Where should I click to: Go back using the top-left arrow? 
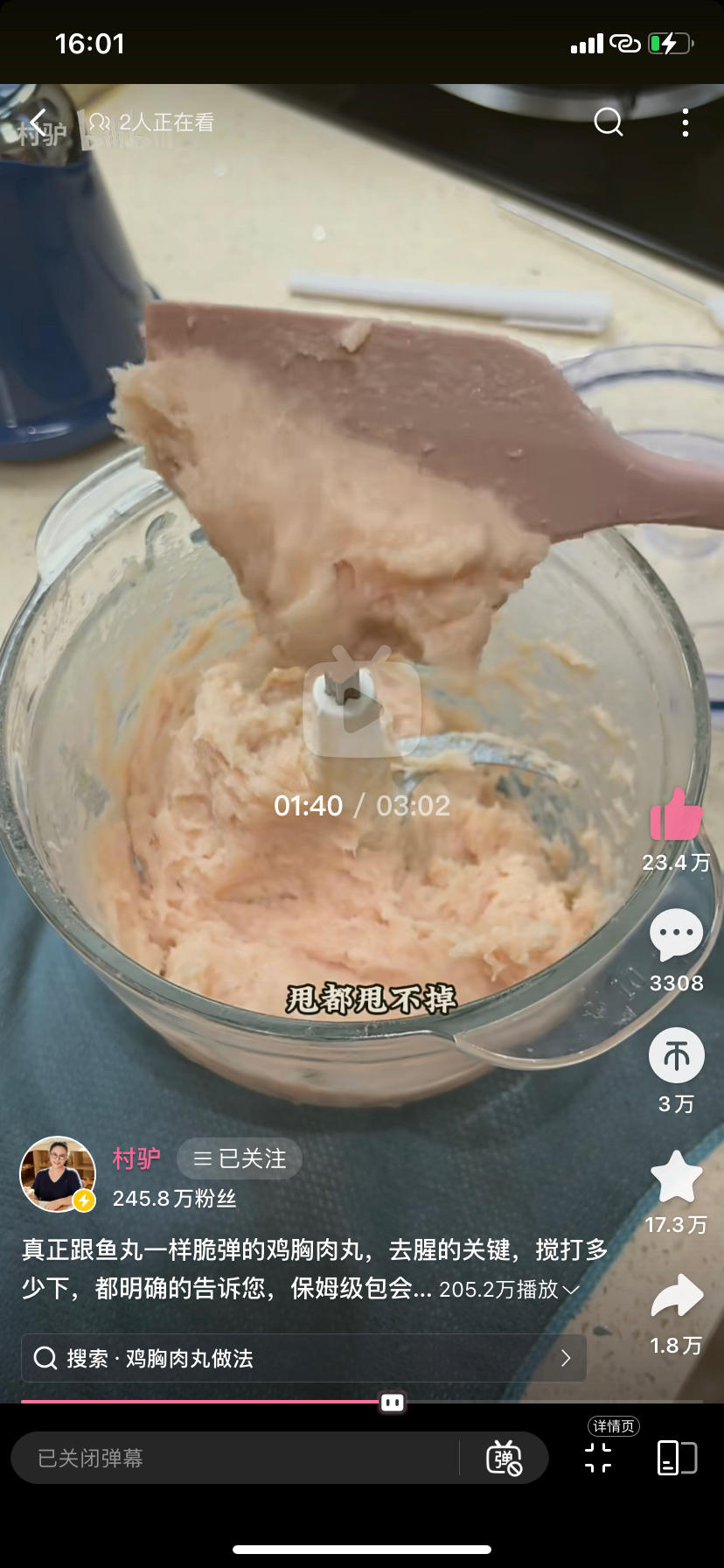coord(38,122)
